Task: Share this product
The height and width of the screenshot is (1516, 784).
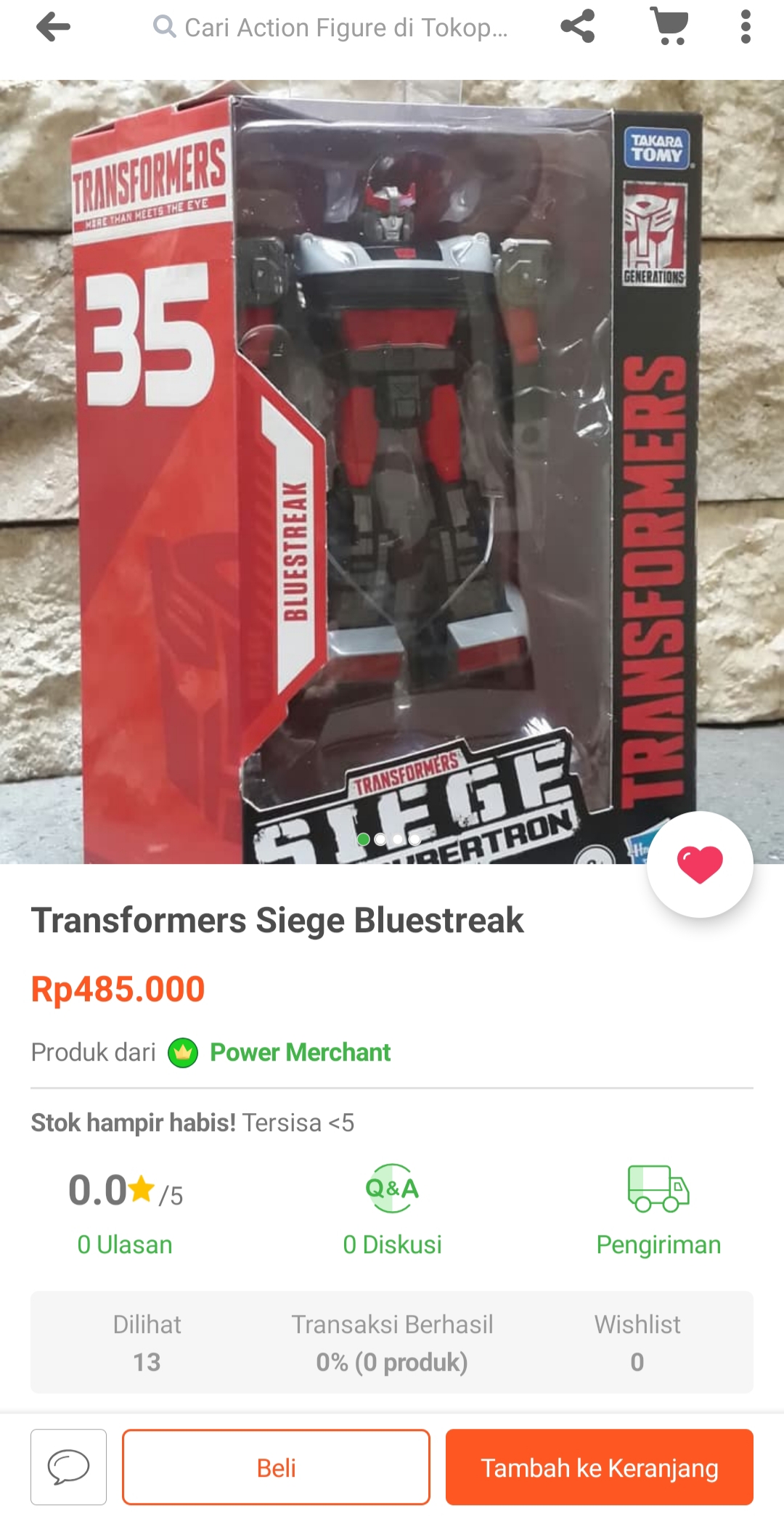Action: click(578, 27)
